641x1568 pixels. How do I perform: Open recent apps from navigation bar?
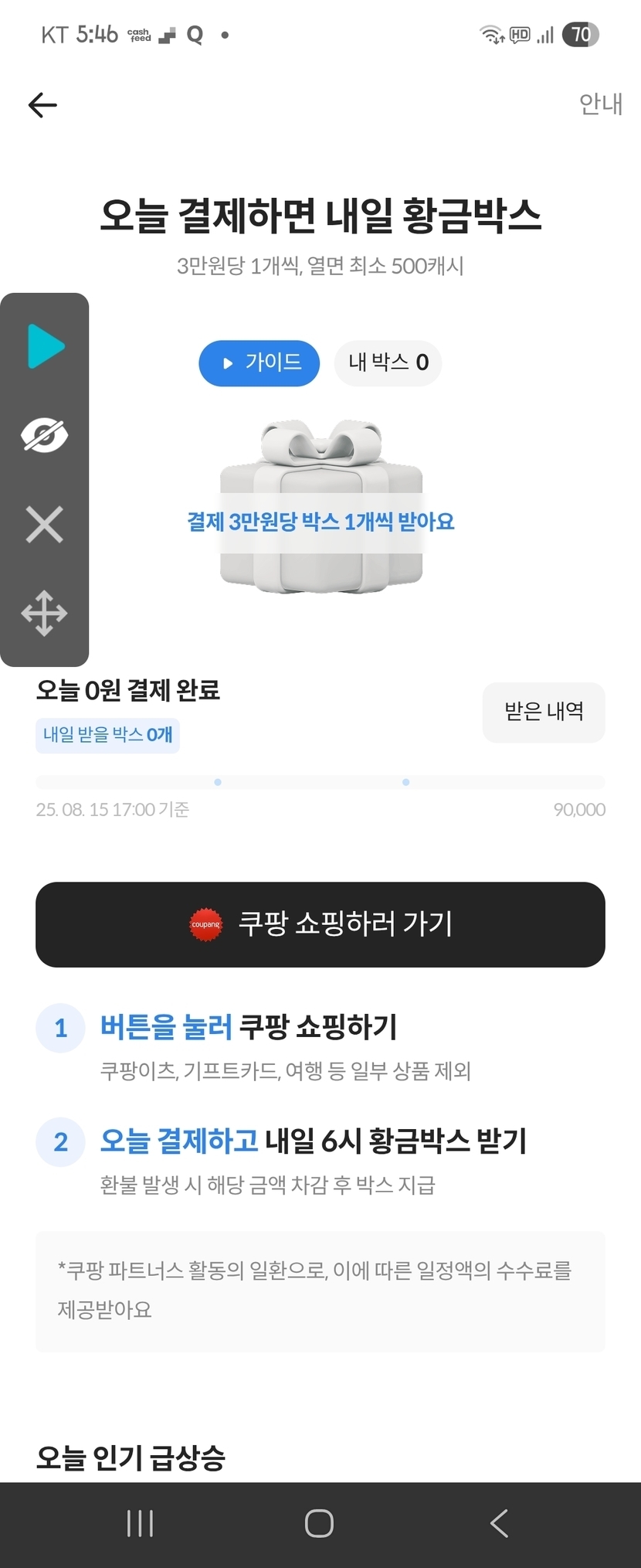pos(140,1523)
